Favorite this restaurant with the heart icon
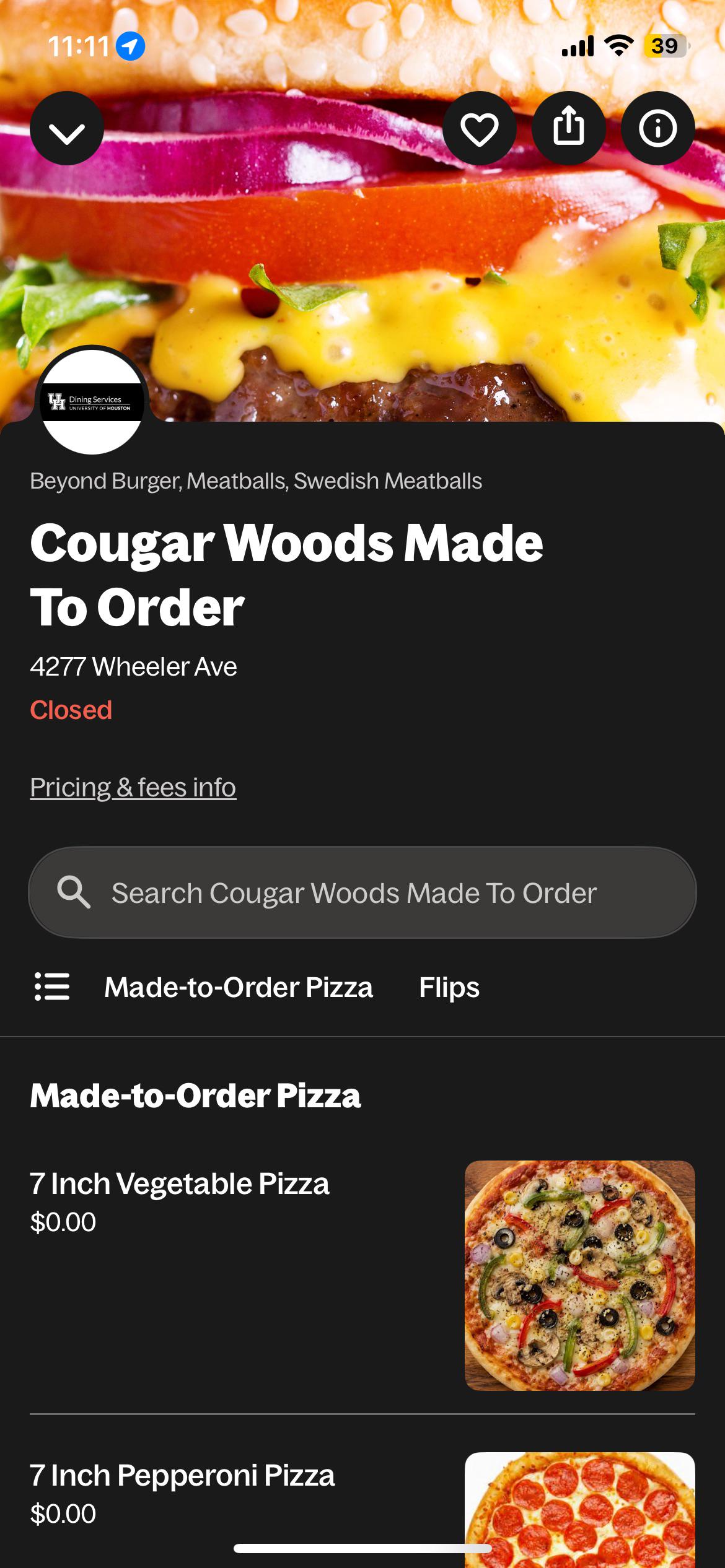 click(480, 128)
